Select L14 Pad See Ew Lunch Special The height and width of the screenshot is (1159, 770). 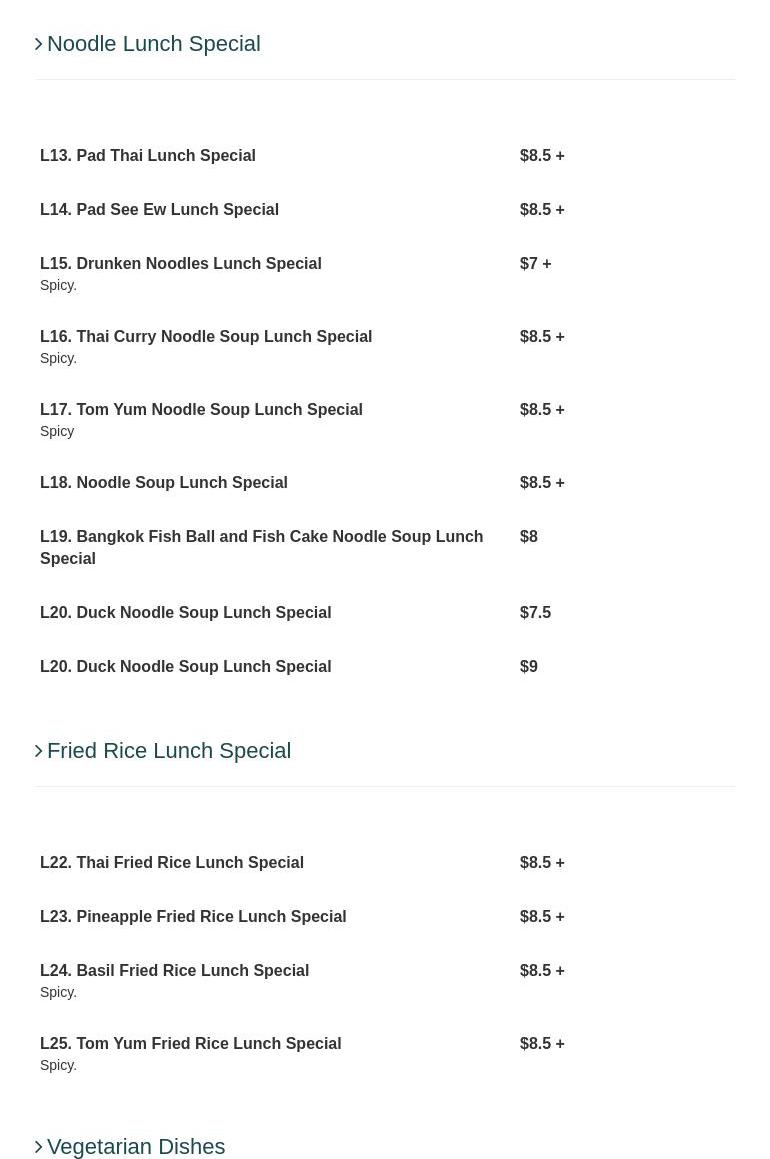point(159,210)
